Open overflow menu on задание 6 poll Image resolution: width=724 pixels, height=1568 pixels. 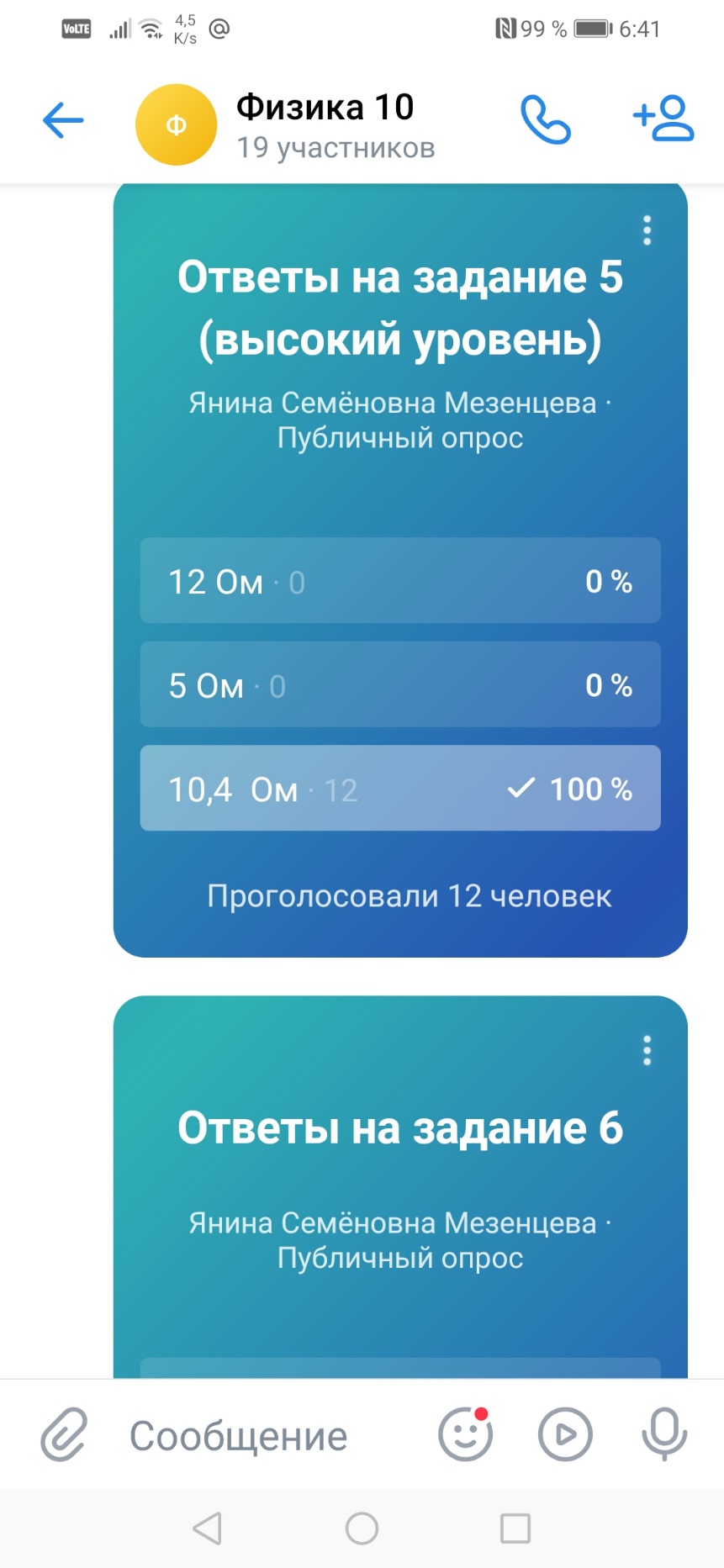[x=647, y=1051]
